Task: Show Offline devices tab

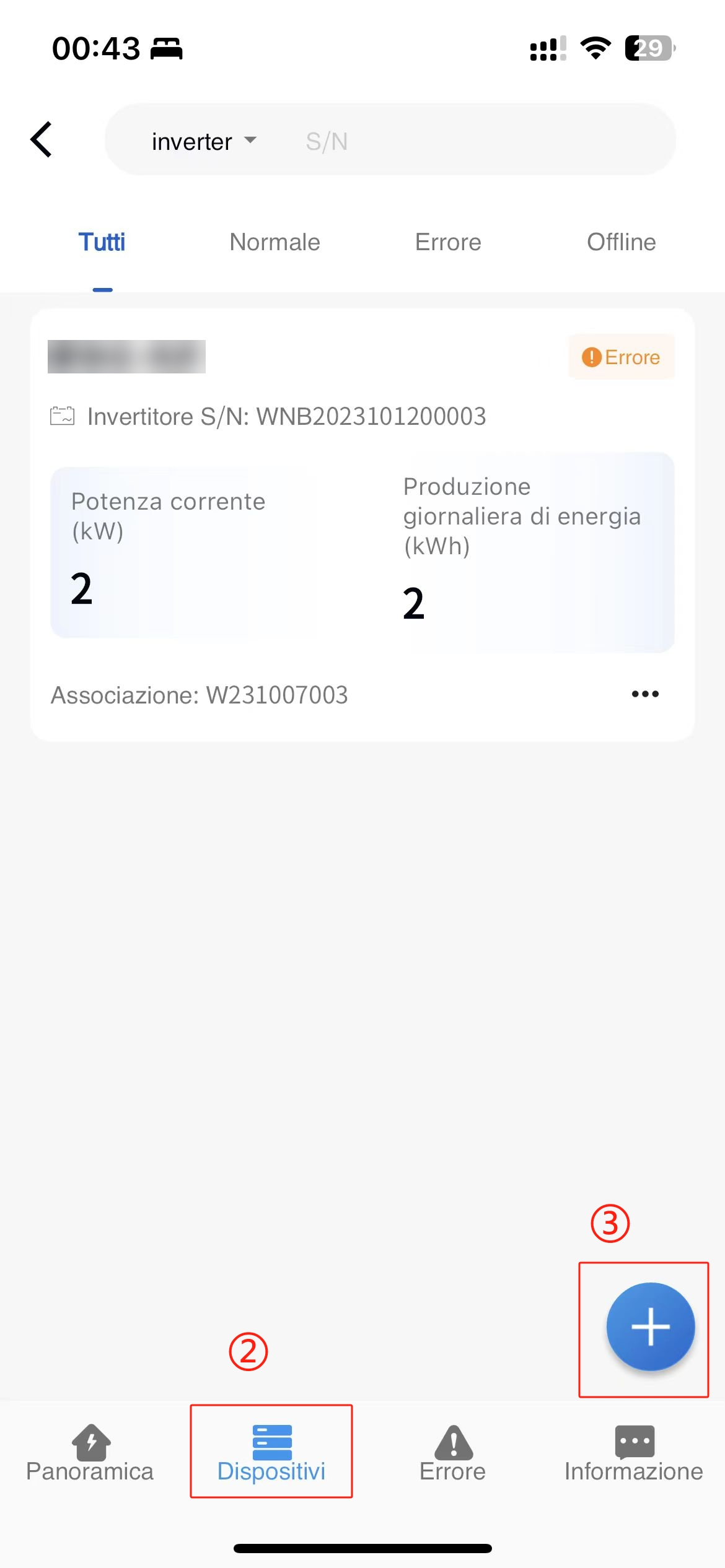Action: (621, 242)
